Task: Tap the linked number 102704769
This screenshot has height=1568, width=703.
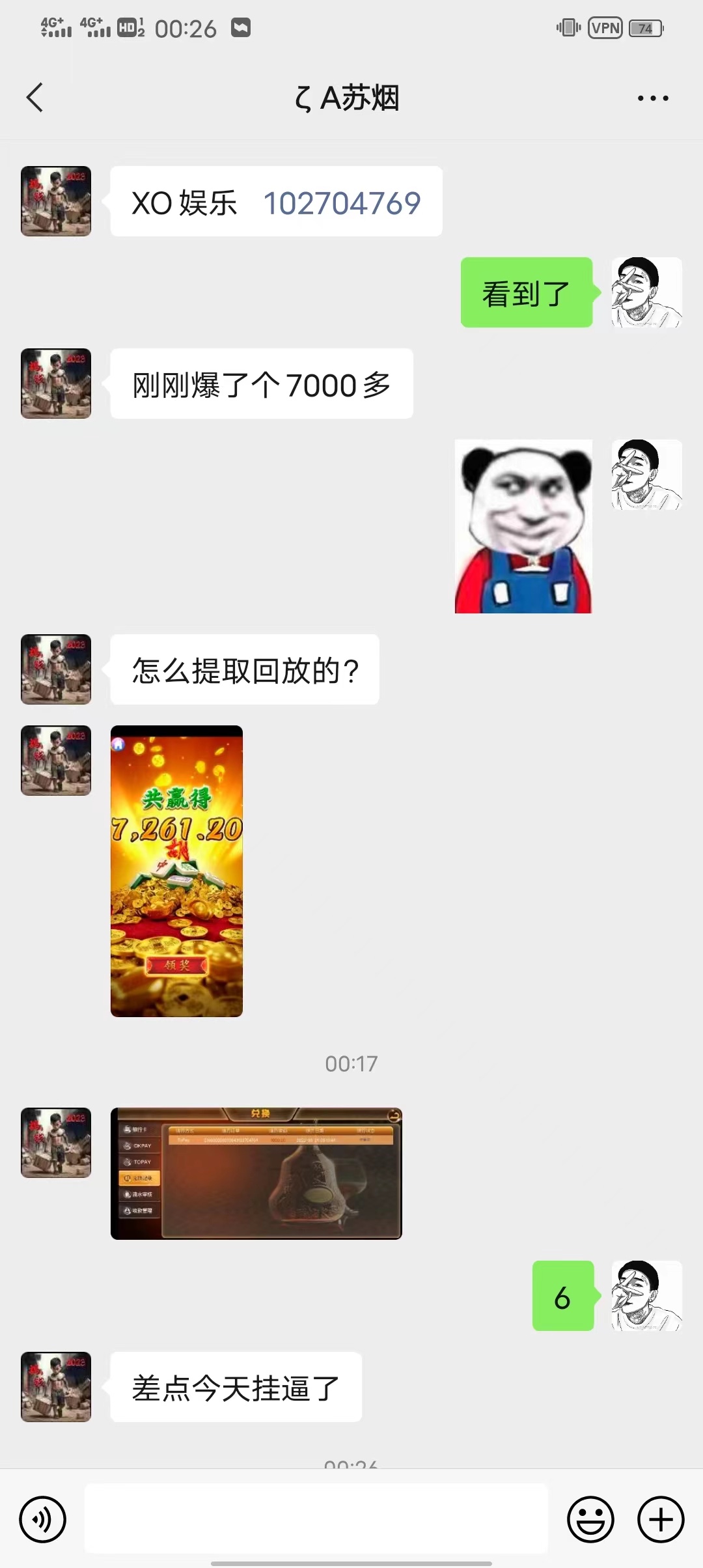Action: click(342, 203)
